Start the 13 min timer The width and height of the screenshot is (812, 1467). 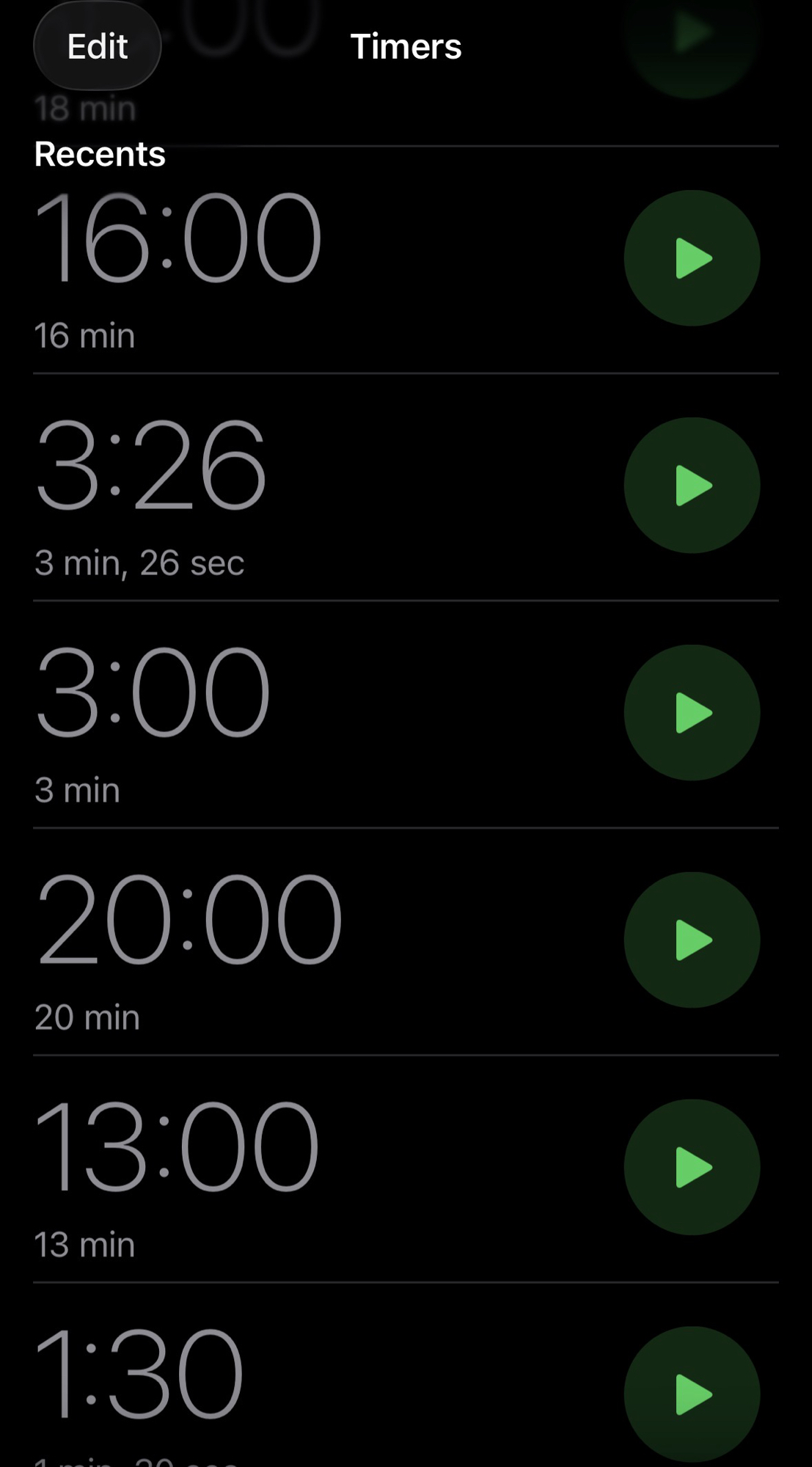pos(692,1167)
